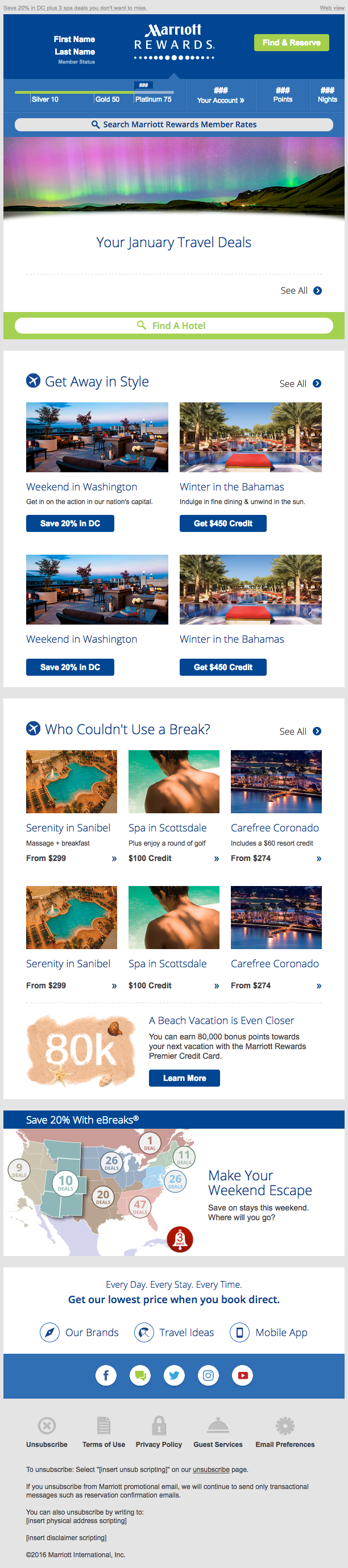Open Our Brands
Screen dimensions: 348x1568
pyautogui.click(x=79, y=1333)
